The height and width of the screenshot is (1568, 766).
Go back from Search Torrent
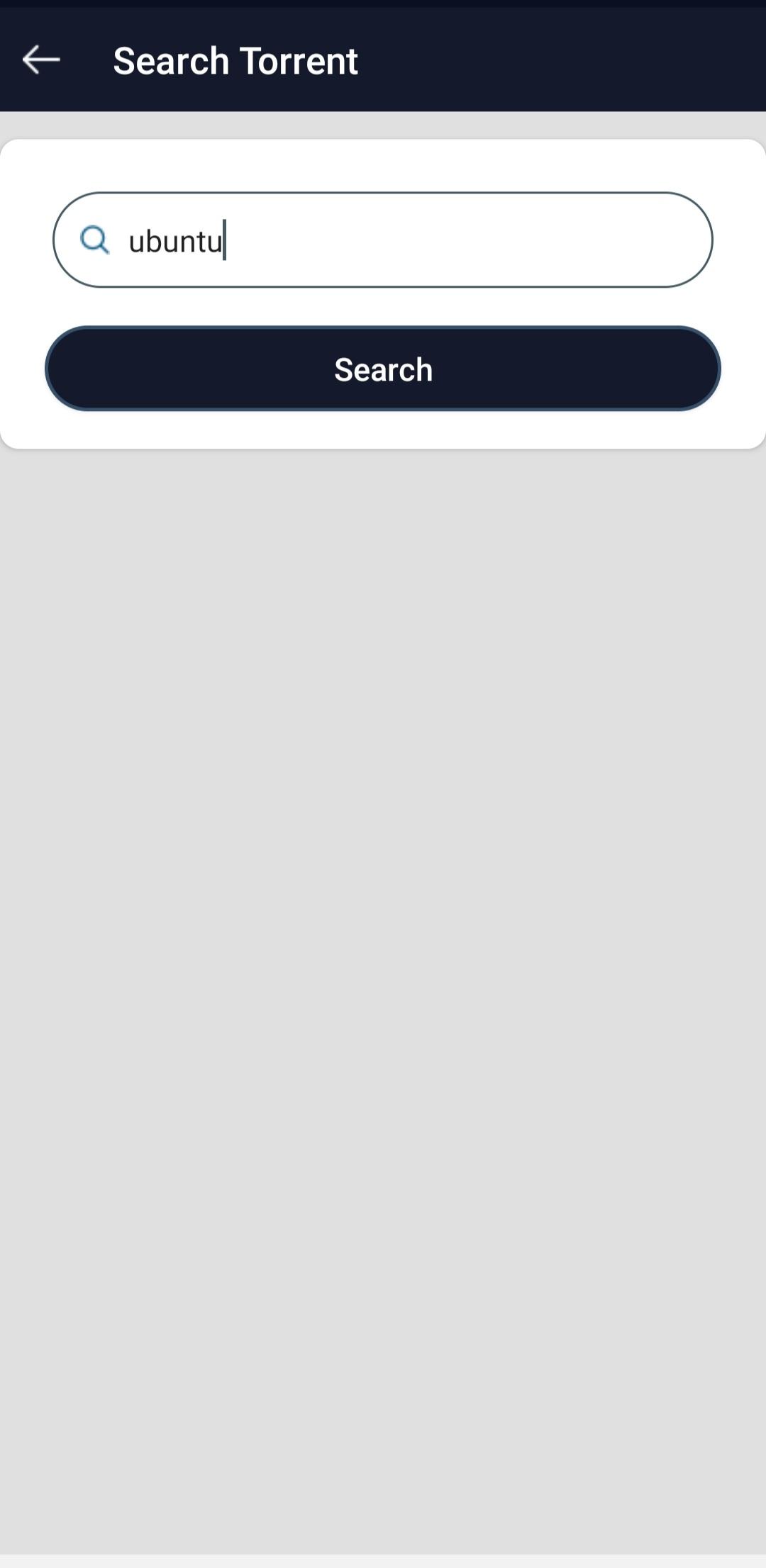click(41, 60)
